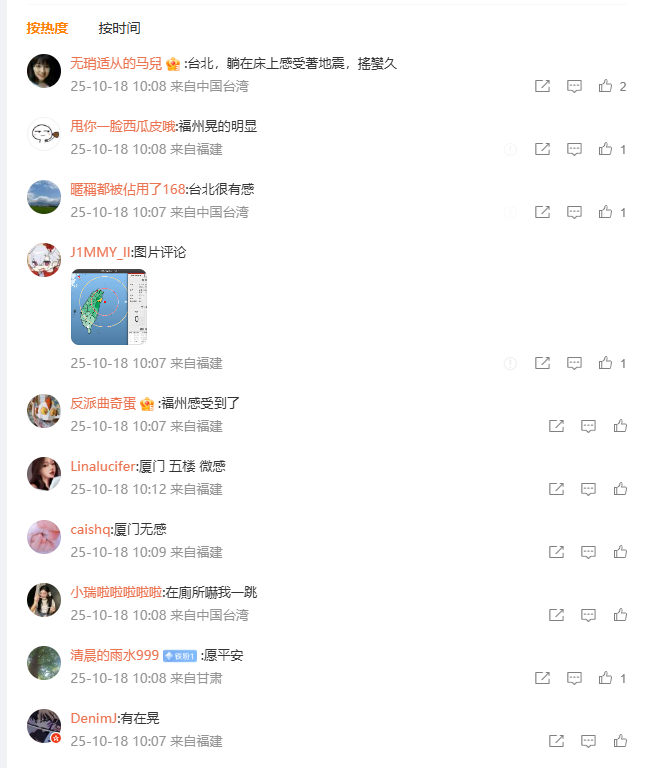645x768 pixels.
Task: Reply to 暱稱都被佔用了168's comment
Action: pyautogui.click(x=574, y=212)
